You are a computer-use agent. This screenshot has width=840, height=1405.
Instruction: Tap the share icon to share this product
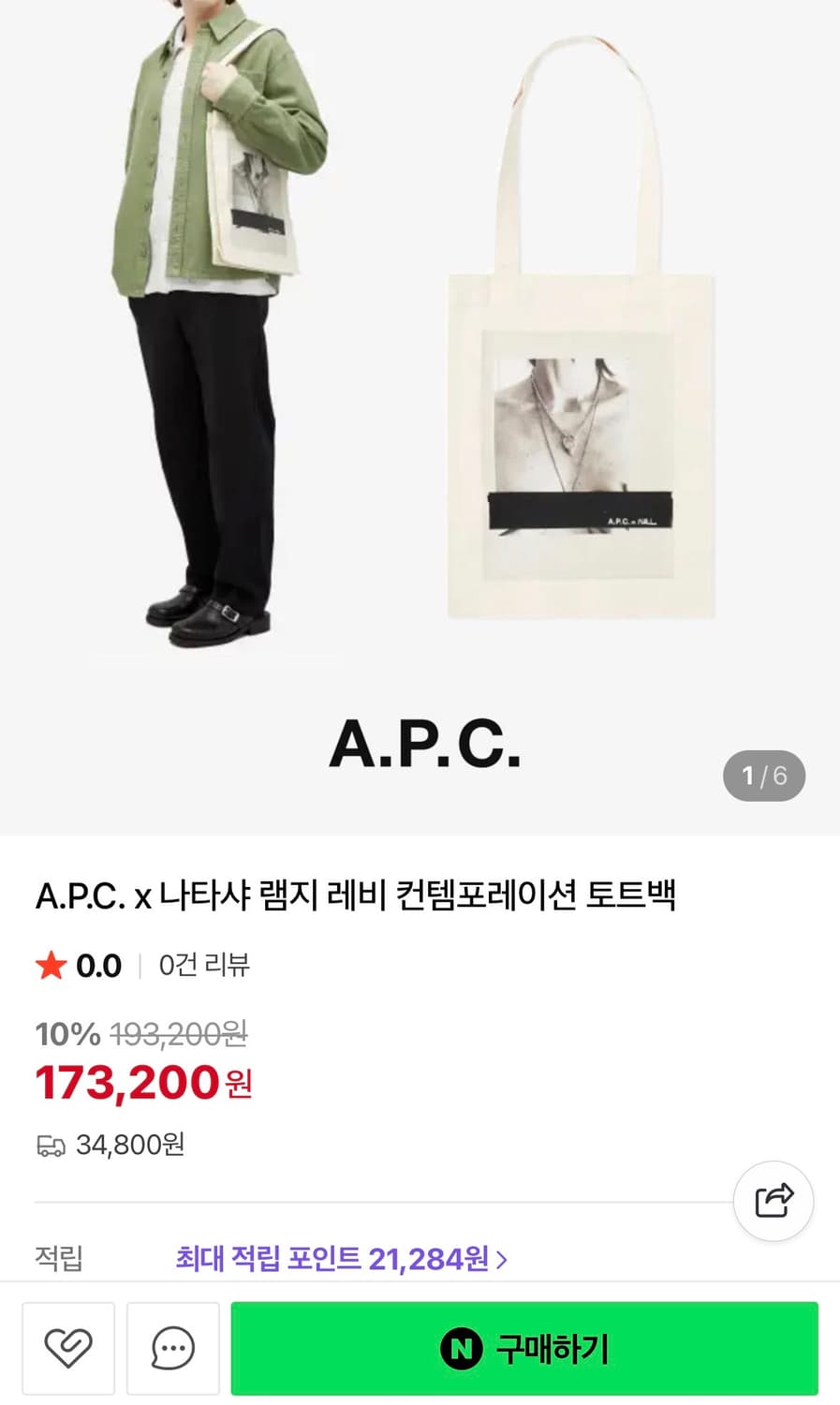774,1201
